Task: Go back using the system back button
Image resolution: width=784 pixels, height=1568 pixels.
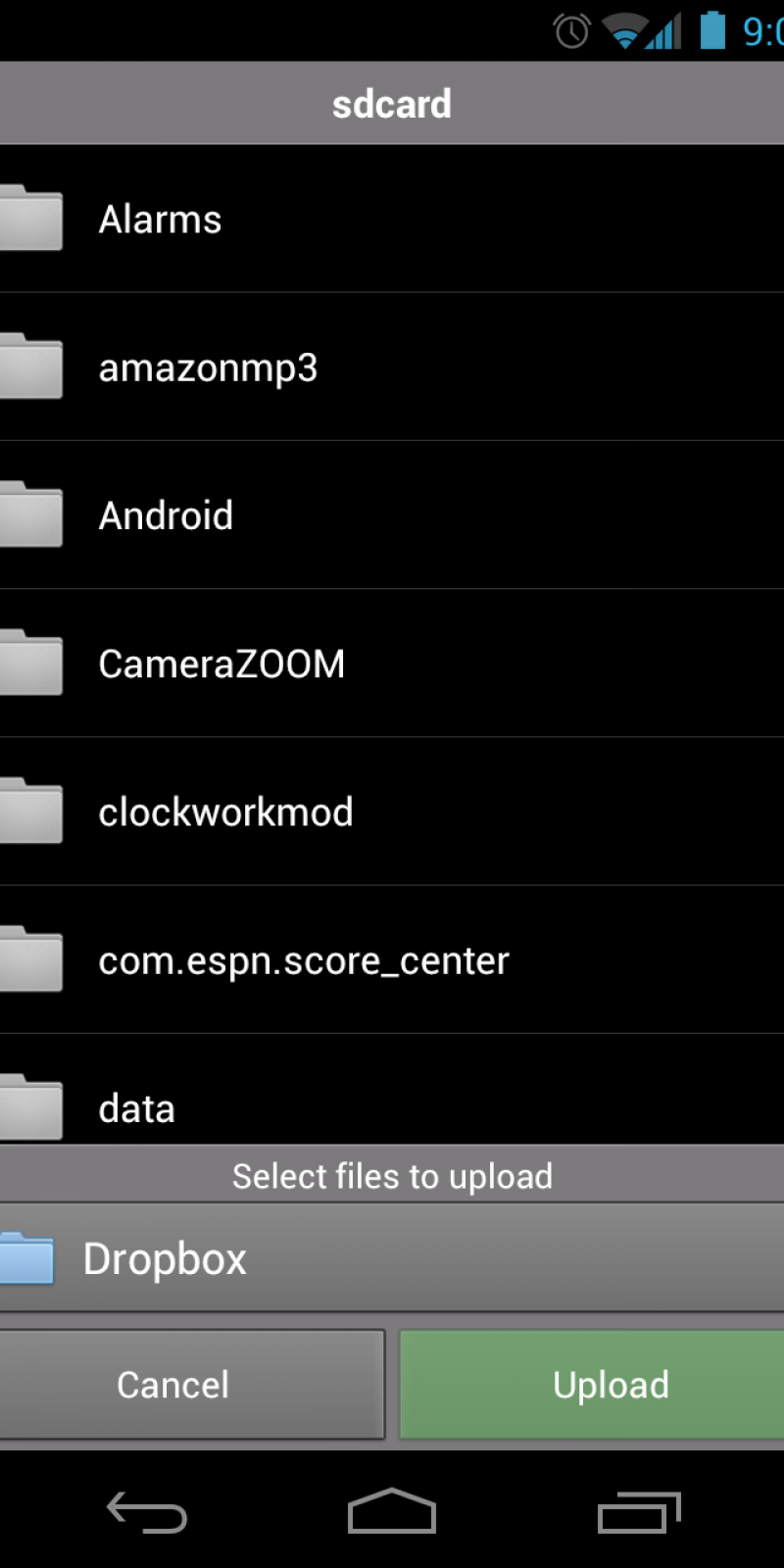Action: pos(147,1512)
